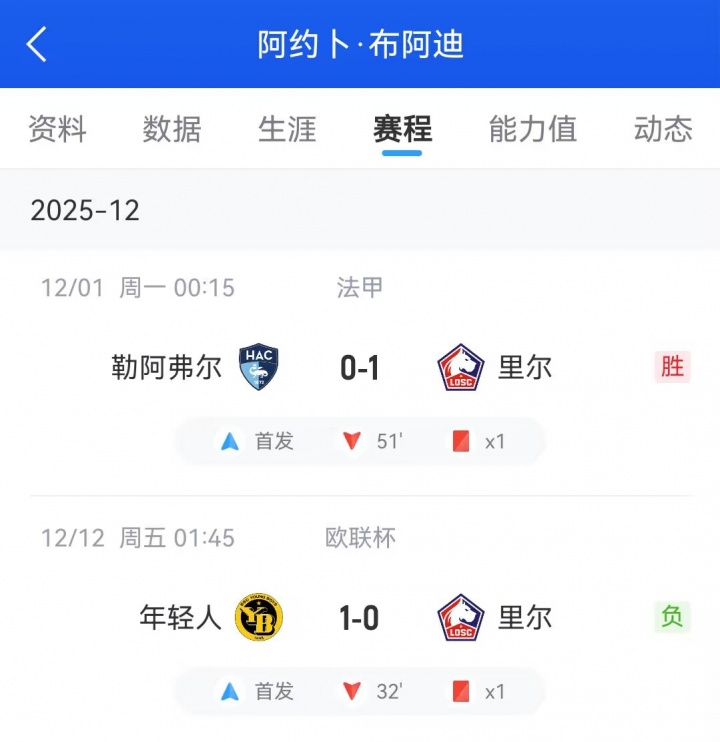View the 生涯 tab
Viewport: 720px width, 742px height.
click(x=287, y=129)
